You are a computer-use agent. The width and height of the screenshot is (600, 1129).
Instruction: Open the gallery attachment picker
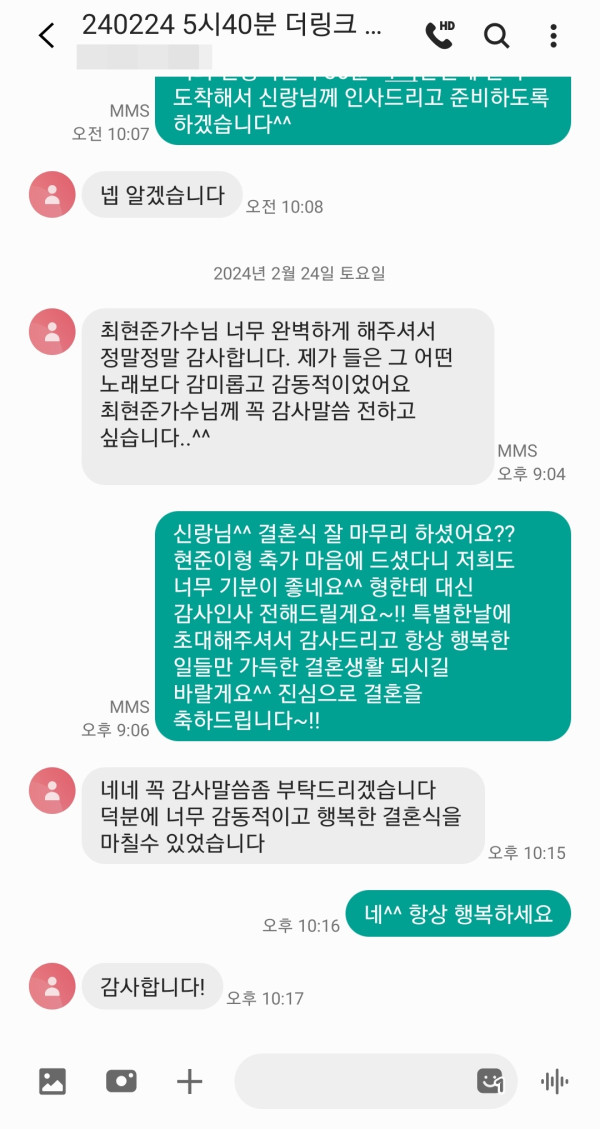coord(52,1081)
